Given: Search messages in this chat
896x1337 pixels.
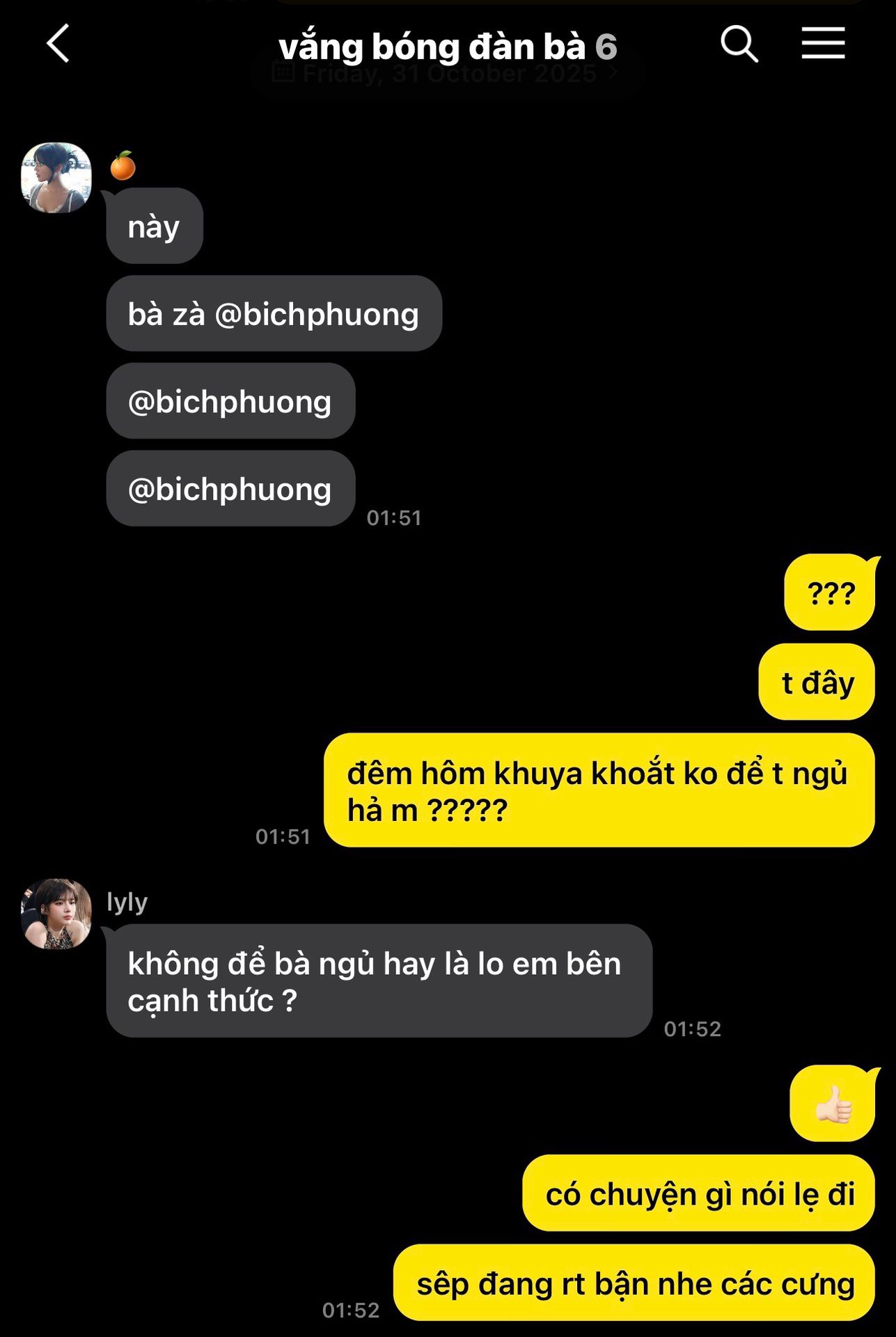Looking at the screenshot, I should pos(738,45).
